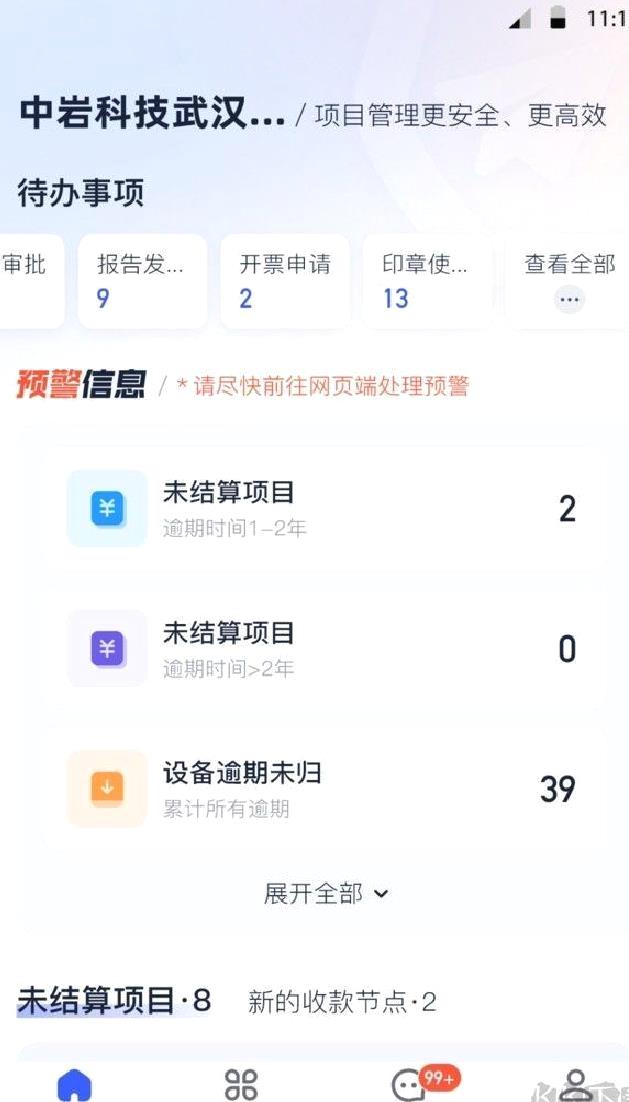Go to the home tab
629x1102 pixels.
point(74,1084)
